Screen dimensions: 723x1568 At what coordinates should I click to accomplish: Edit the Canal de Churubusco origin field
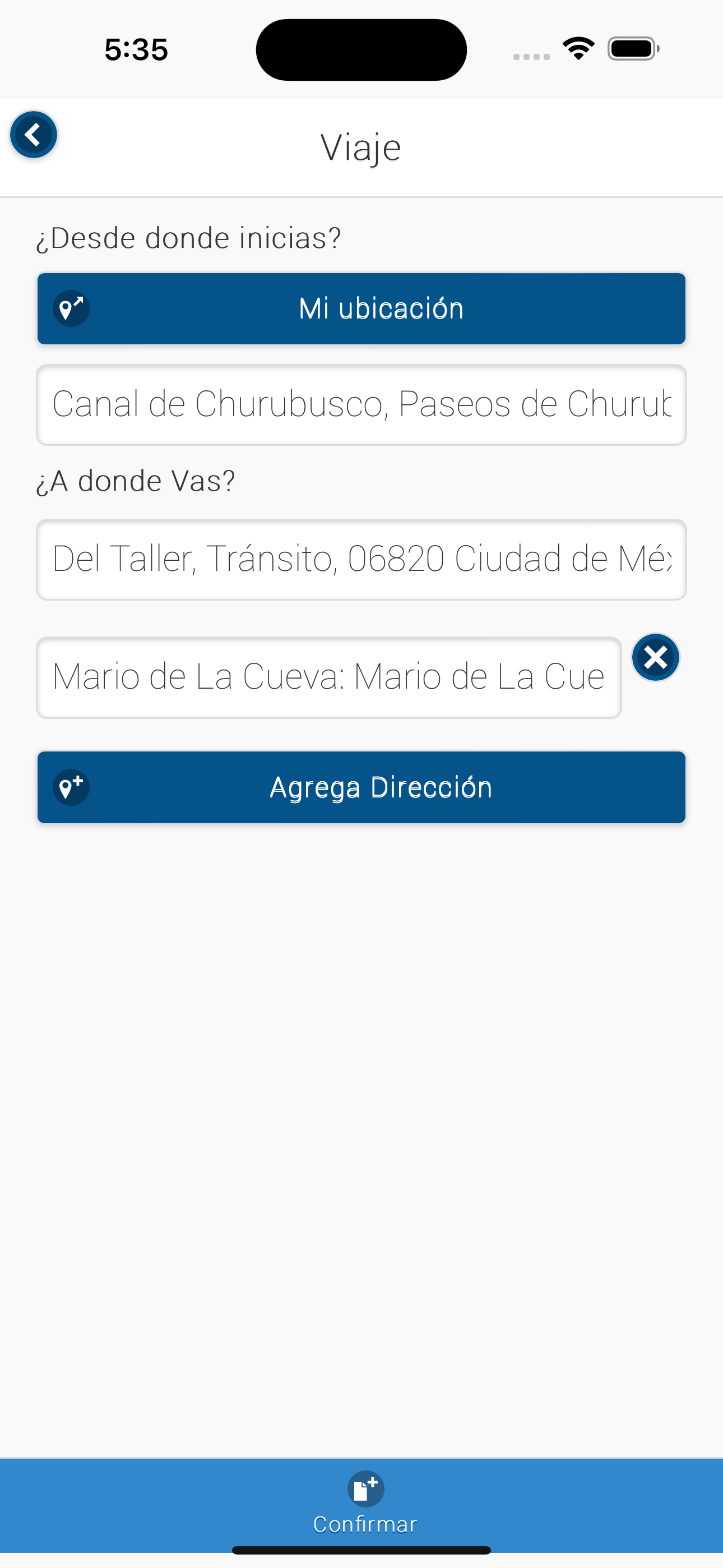click(x=361, y=405)
